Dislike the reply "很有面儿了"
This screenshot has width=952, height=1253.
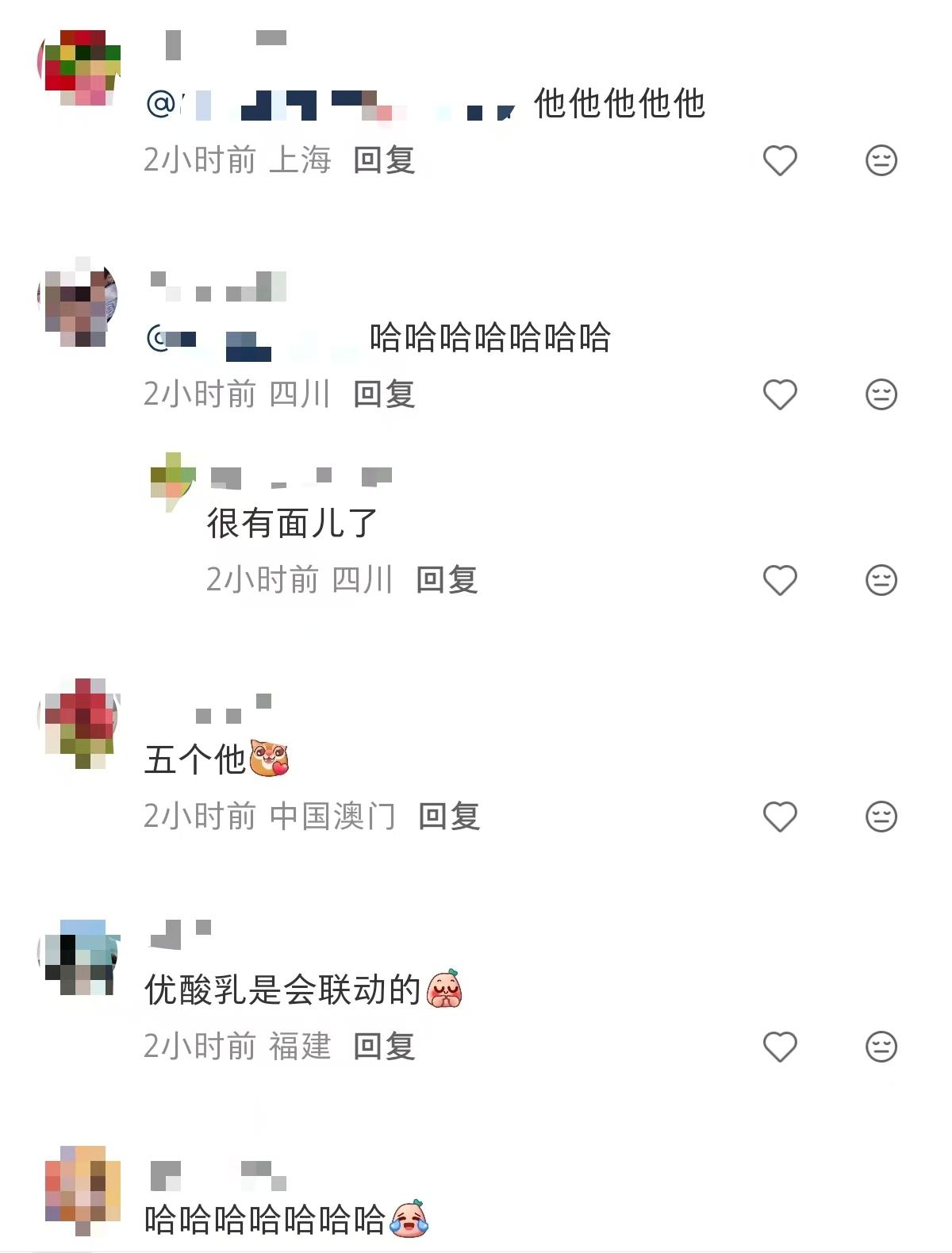(881, 580)
